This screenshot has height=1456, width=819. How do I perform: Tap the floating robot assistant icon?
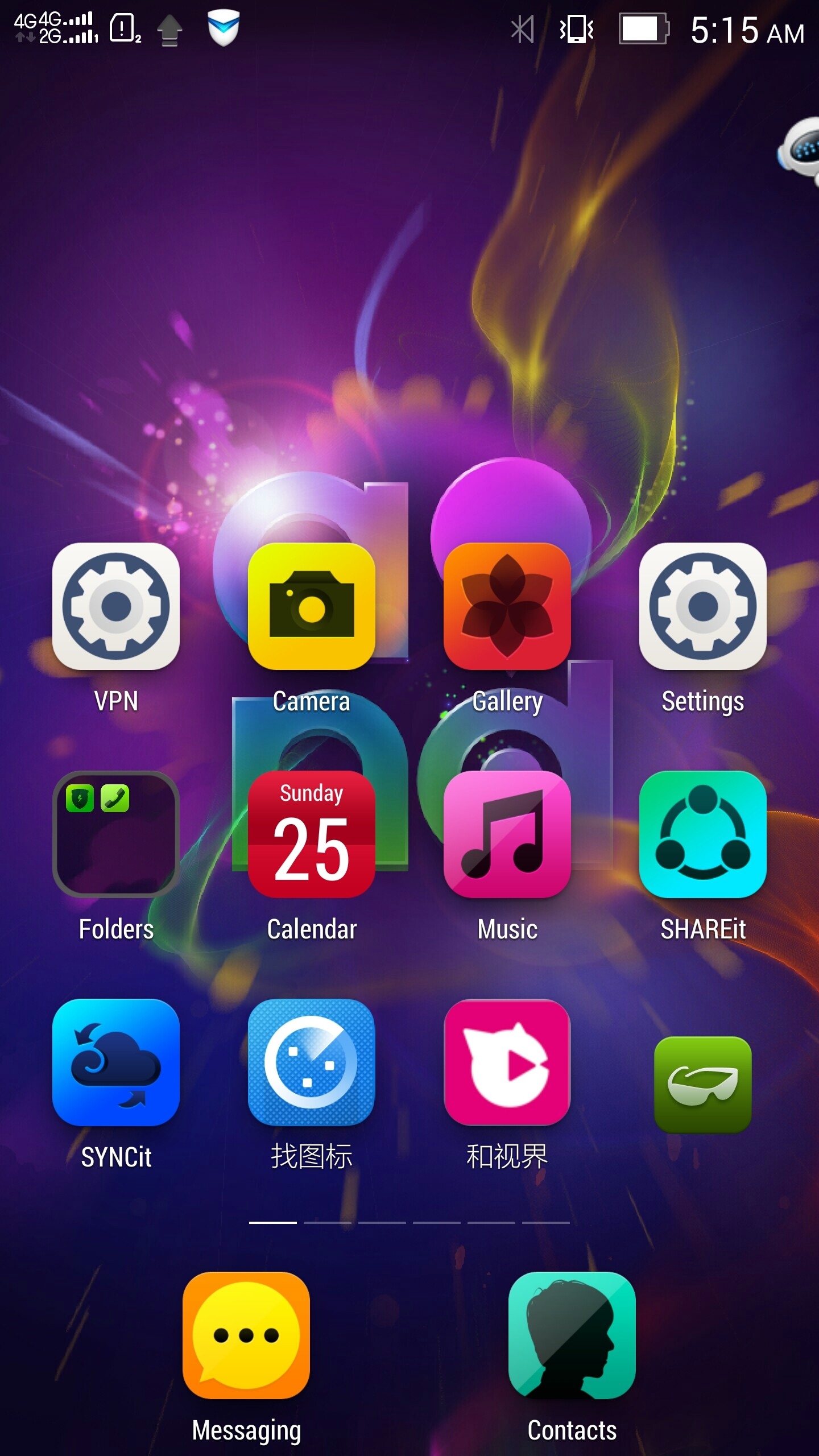[799, 151]
